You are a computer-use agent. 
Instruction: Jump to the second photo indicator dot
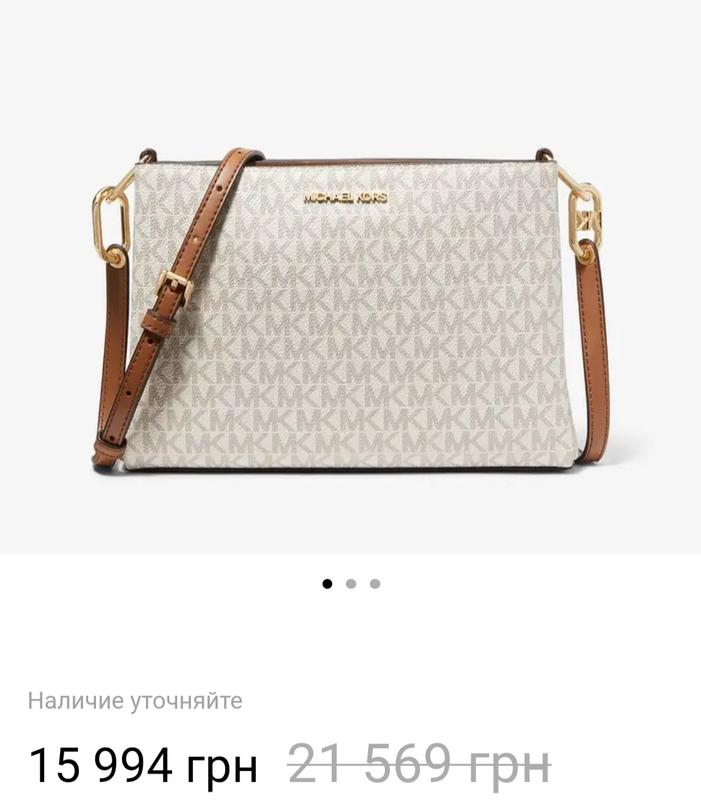point(351,584)
